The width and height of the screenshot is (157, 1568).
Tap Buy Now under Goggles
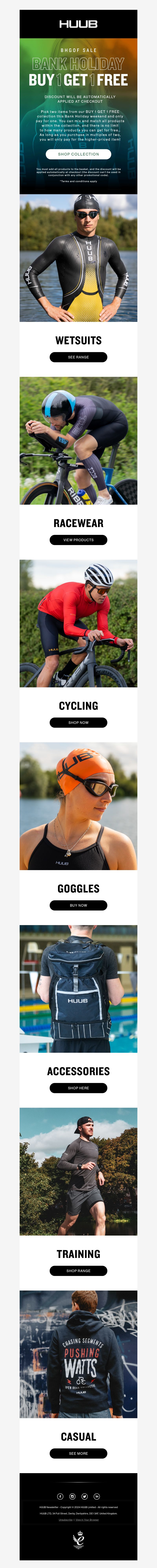tap(78, 905)
